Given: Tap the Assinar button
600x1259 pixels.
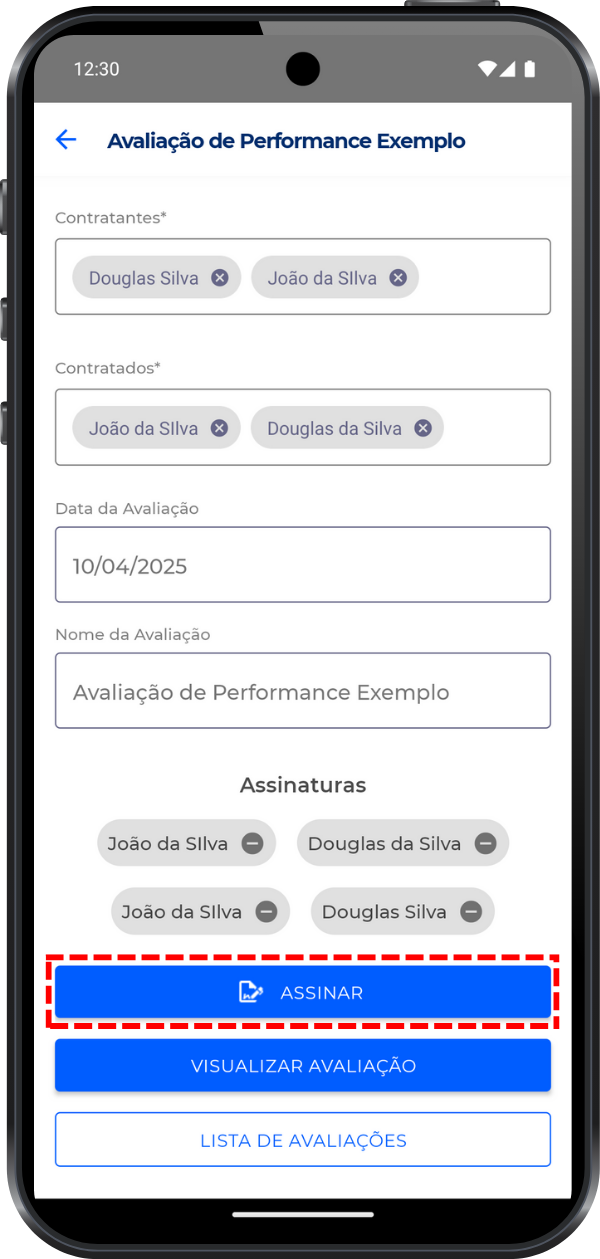Looking at the screenshot, I should point(302,992).
